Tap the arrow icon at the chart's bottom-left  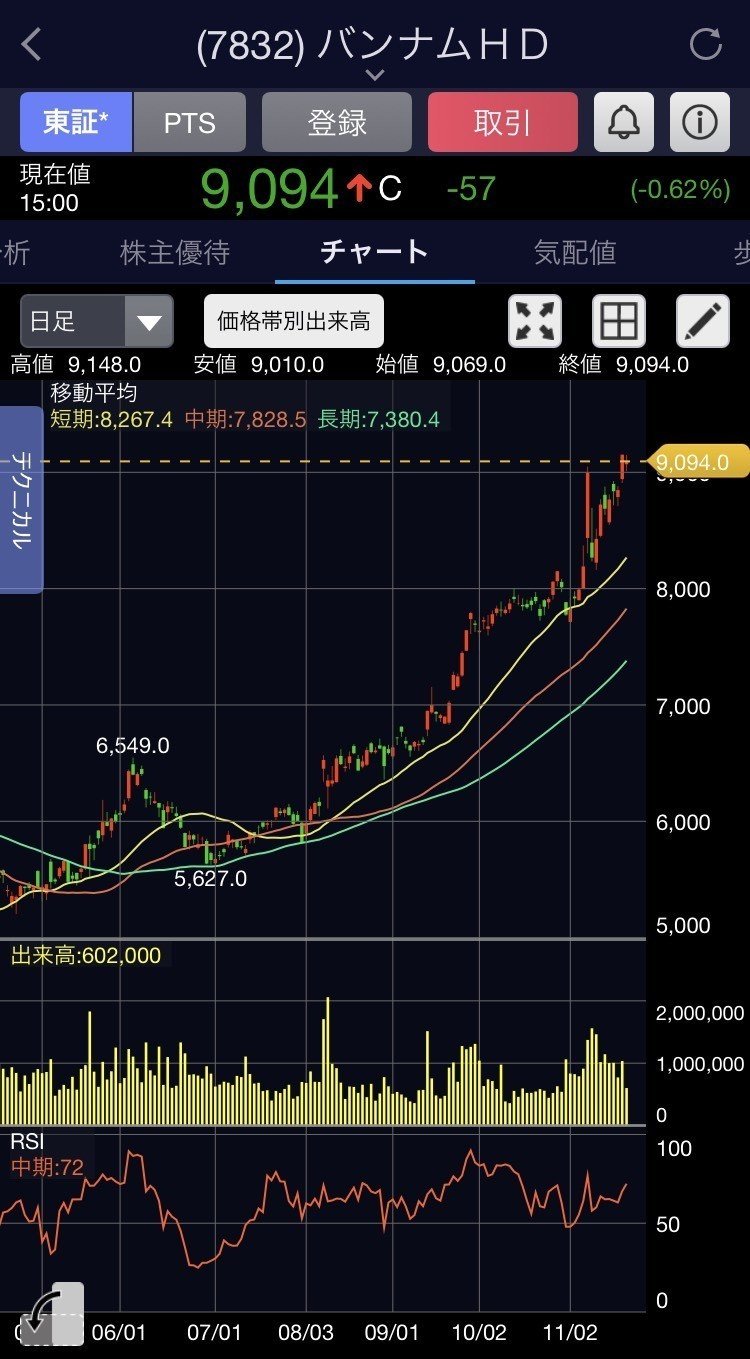click(x=50, y=1315)
